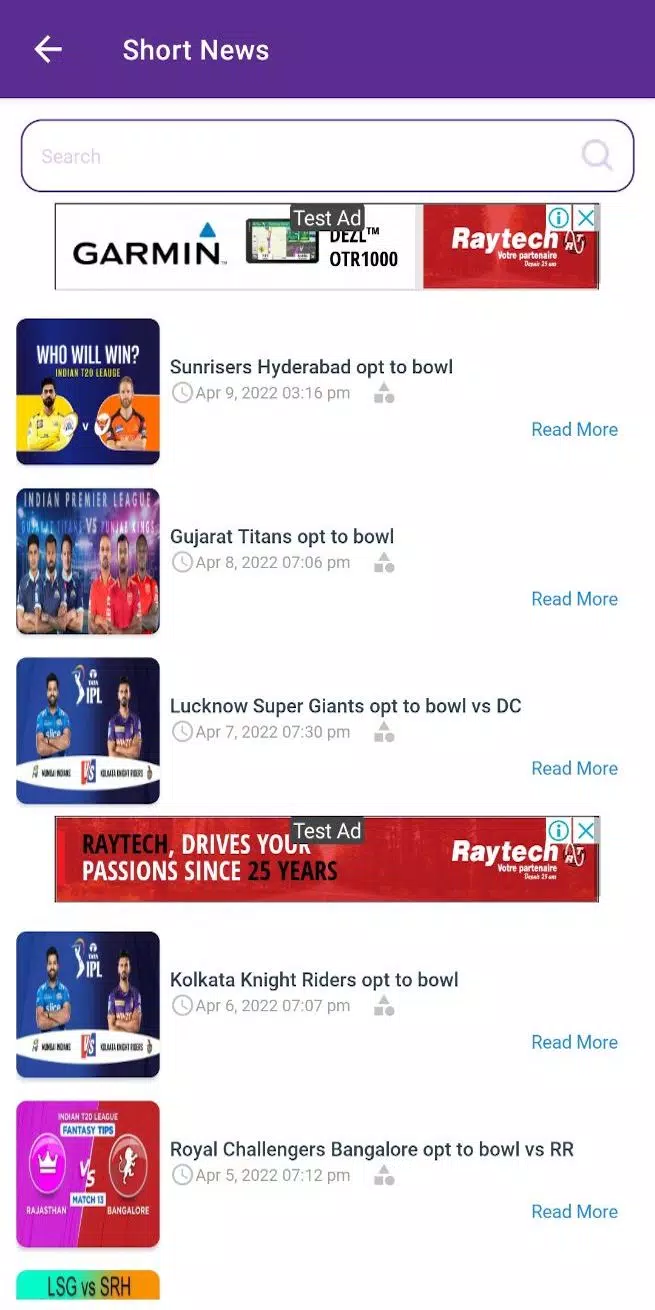Dismiss the Raytech Drives Your Passions ad

(x=587, y=830)
